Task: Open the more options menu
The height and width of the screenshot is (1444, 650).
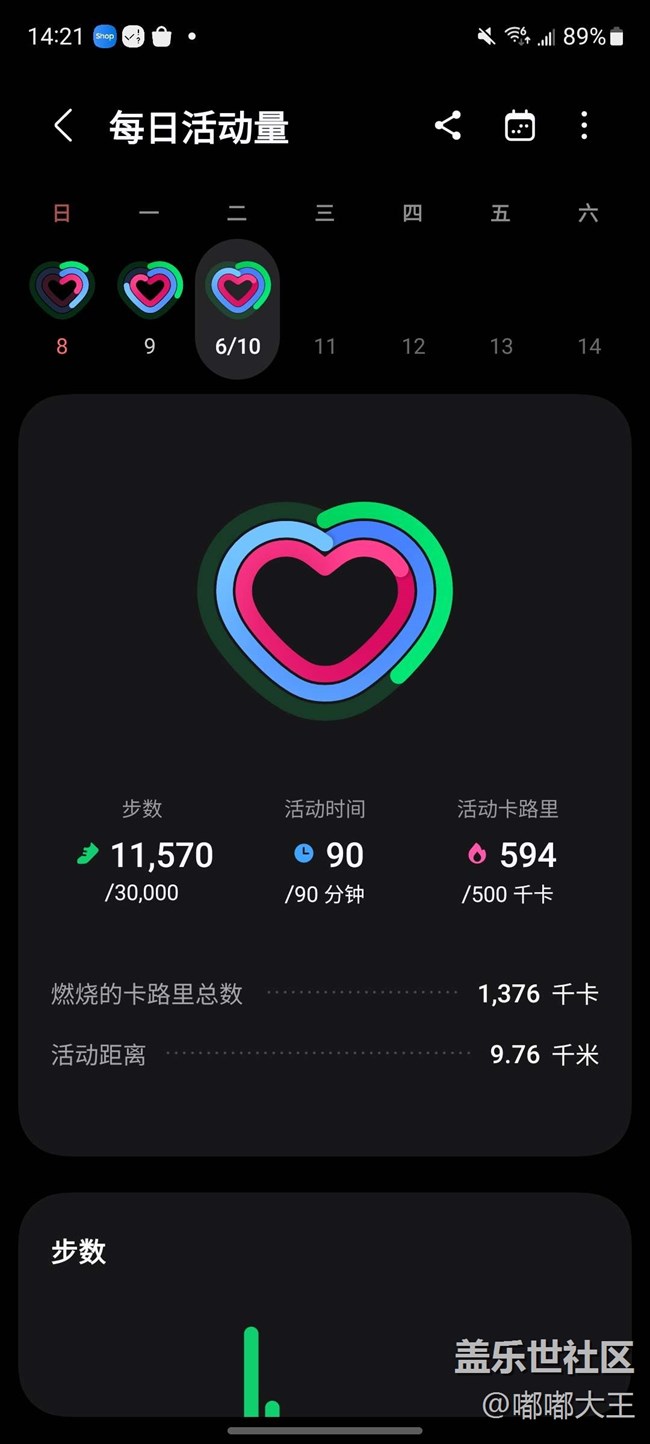Action: (x=584, y=126)
